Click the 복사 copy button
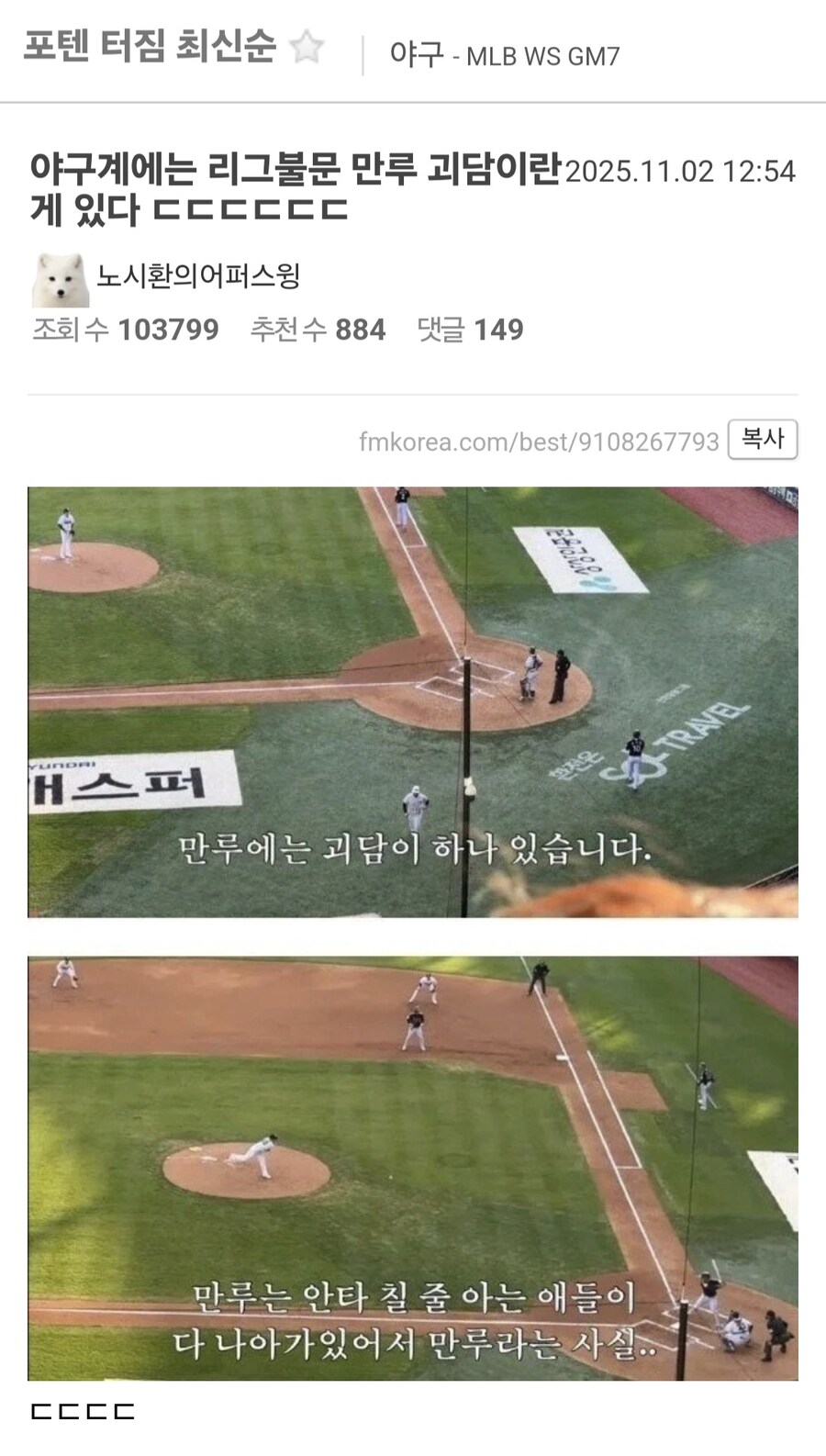 point(763,440)
